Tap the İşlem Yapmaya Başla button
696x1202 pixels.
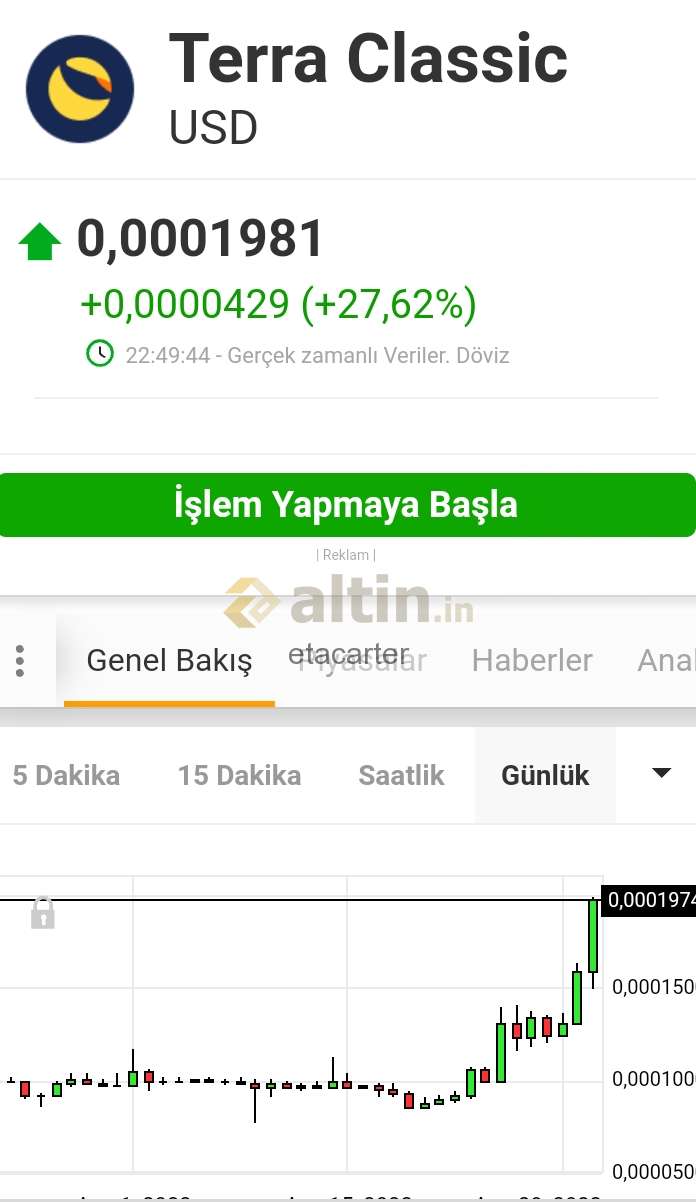pos(347,505)
